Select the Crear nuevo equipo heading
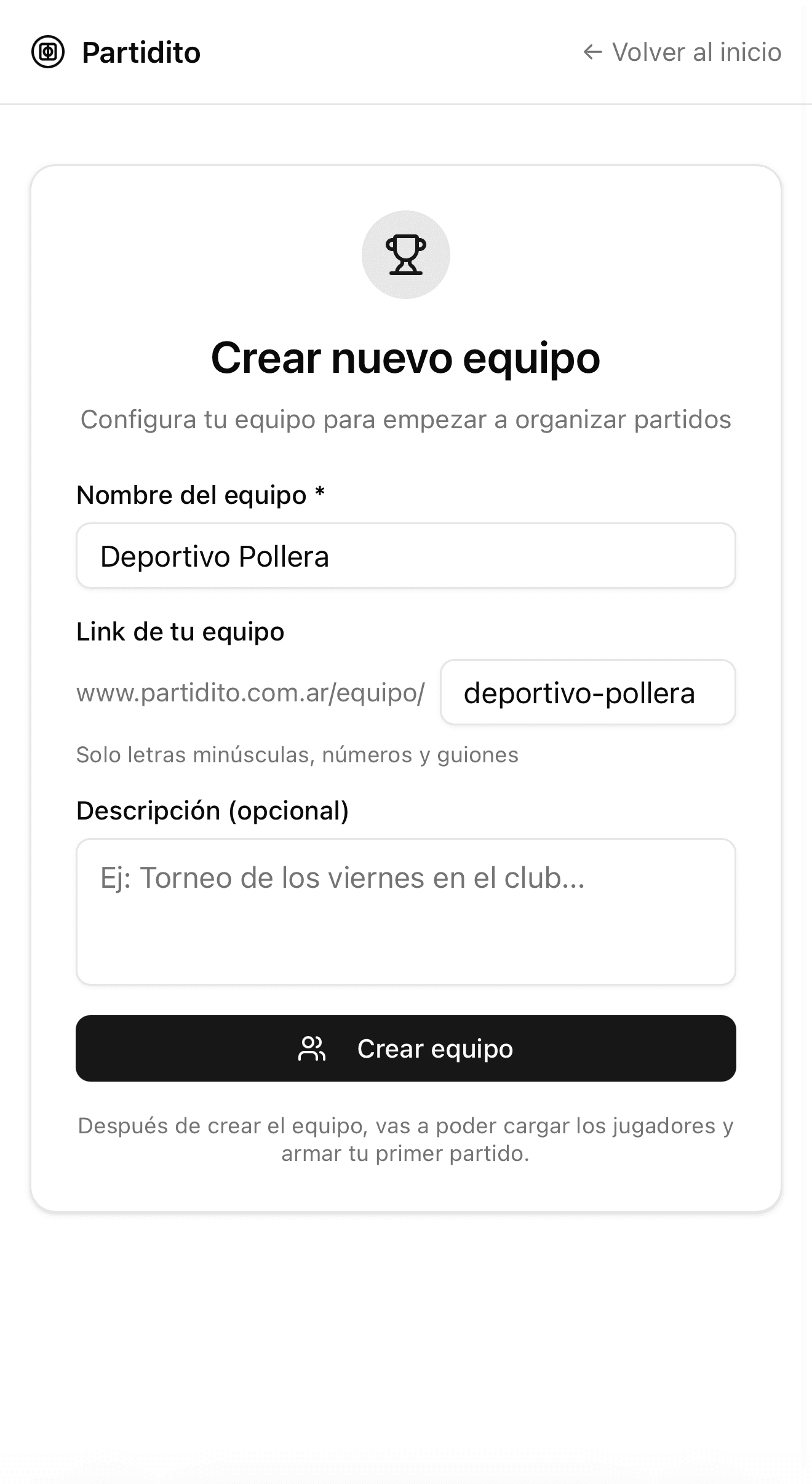 (x=406, y=361)
